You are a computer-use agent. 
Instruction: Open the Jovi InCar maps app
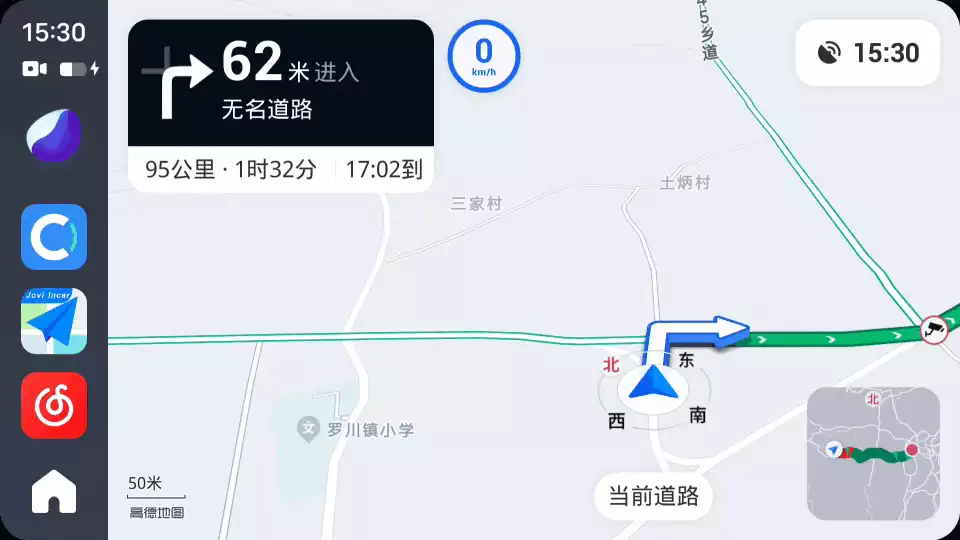click(54, 321)
